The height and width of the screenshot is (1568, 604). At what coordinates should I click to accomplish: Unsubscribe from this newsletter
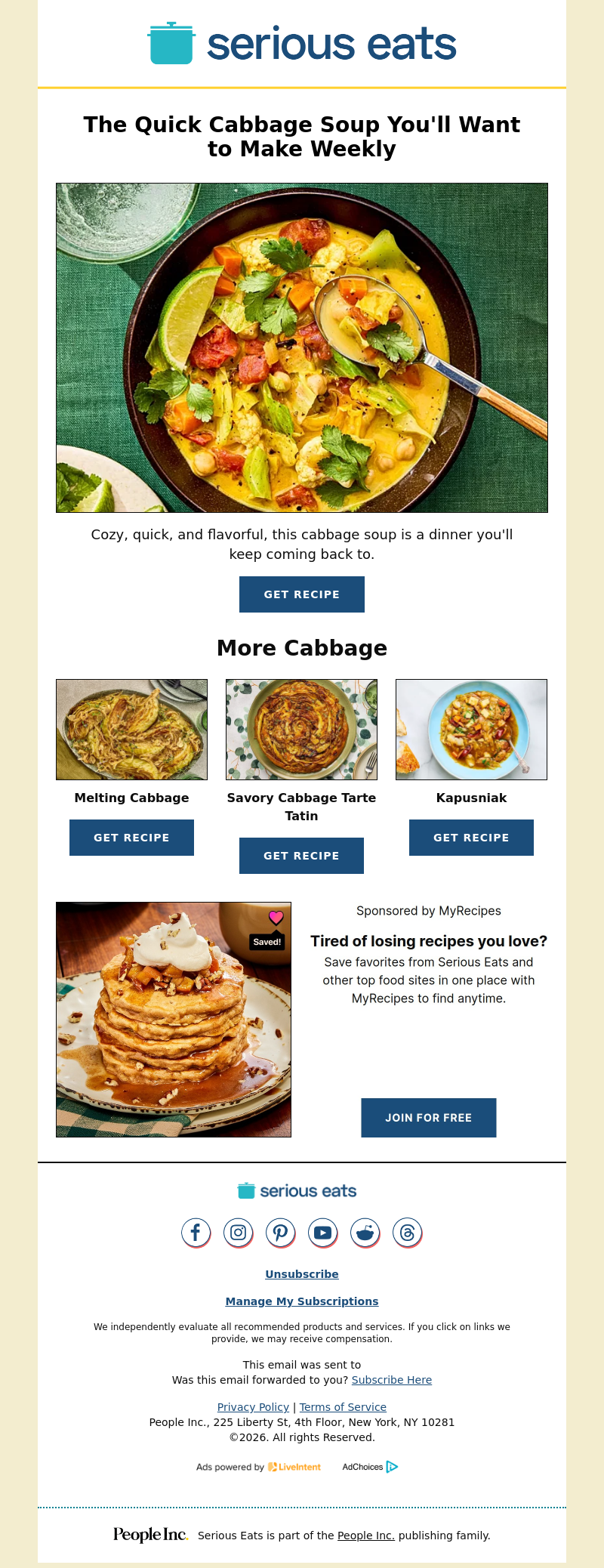pos(302,1274)
